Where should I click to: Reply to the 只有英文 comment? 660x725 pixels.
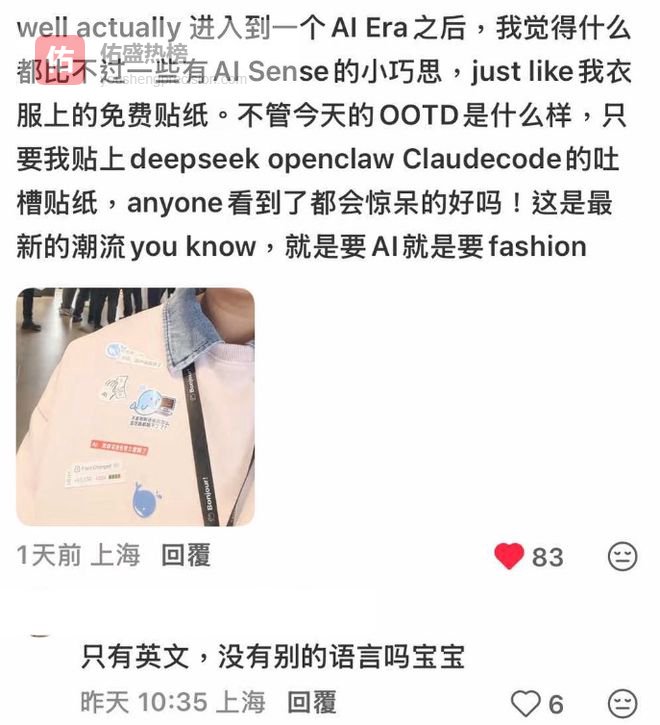click(311, 702)
